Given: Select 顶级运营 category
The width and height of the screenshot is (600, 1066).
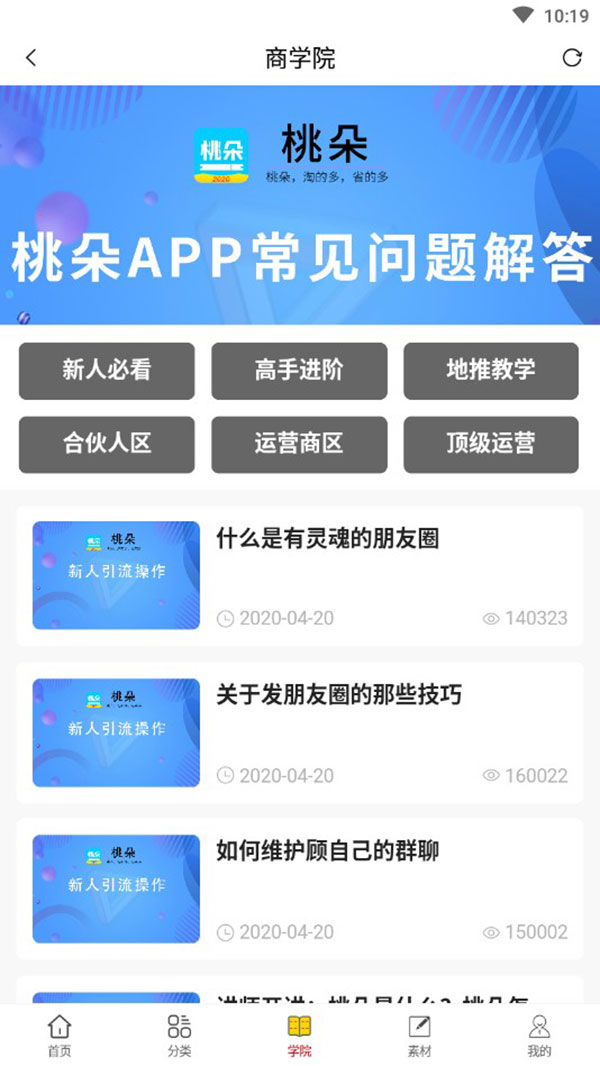Looking at the screenshot, I should point(491,444).
